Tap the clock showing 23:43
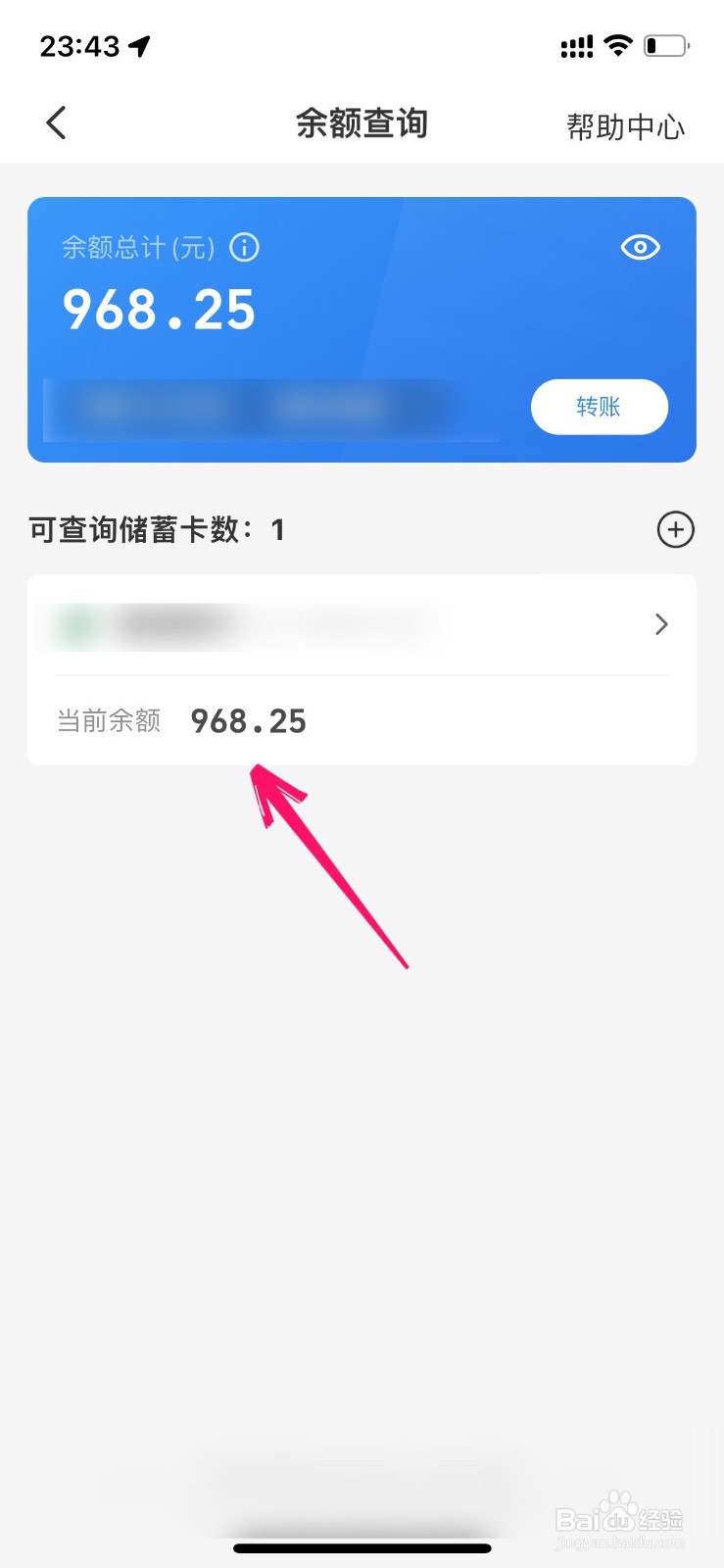This screenshot has width=724, height=1568. click(79, 45)
